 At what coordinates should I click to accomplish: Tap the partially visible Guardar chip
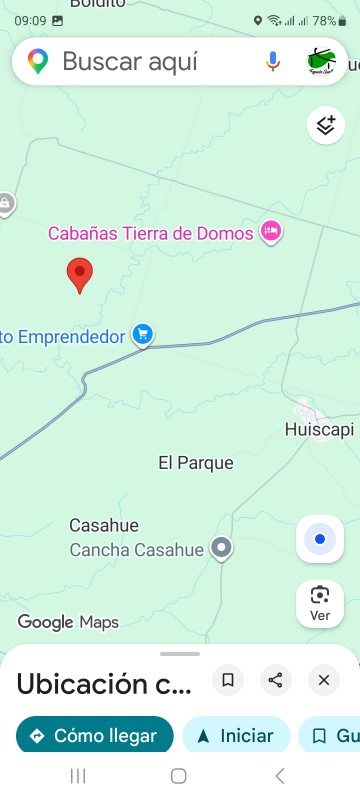[329, 735]
